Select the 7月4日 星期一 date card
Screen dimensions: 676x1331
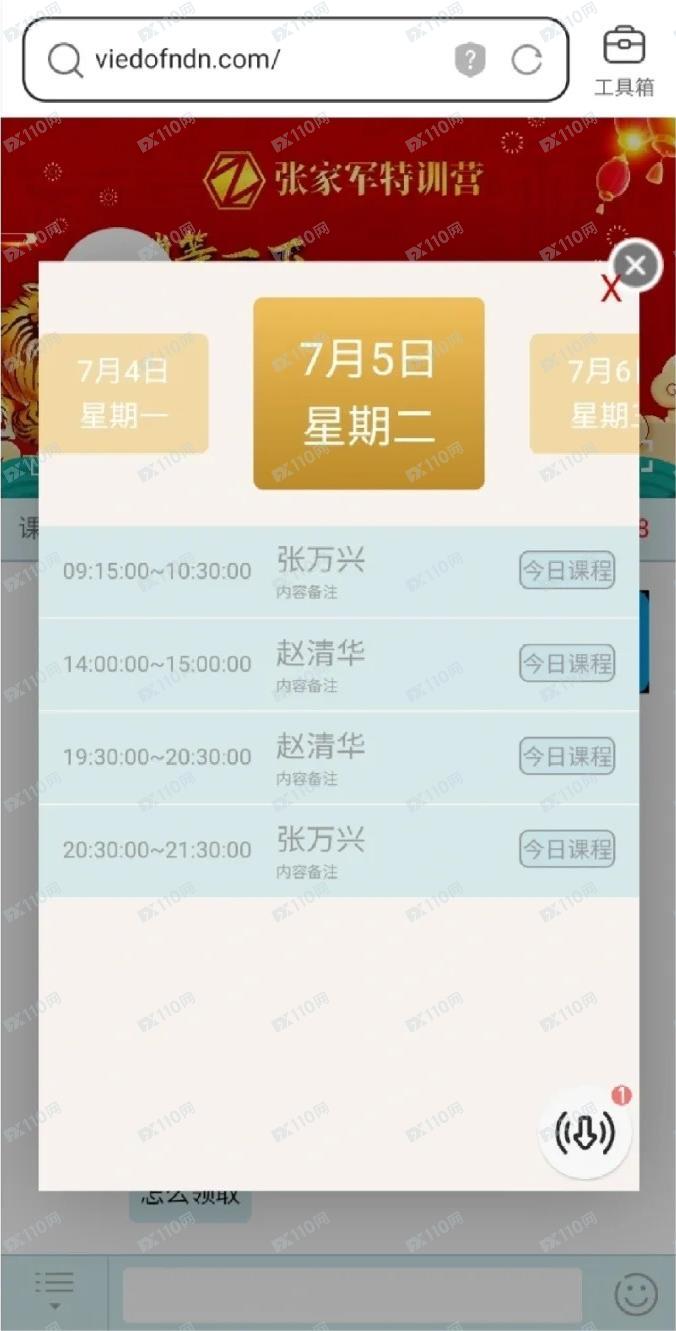(124, 393)
